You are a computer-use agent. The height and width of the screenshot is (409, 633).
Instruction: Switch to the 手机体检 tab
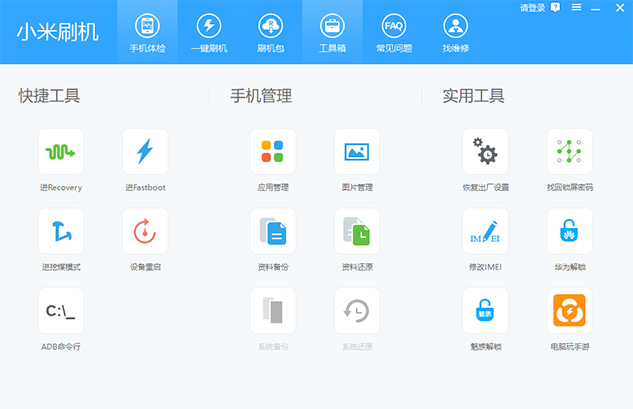[x=147, y=32]
